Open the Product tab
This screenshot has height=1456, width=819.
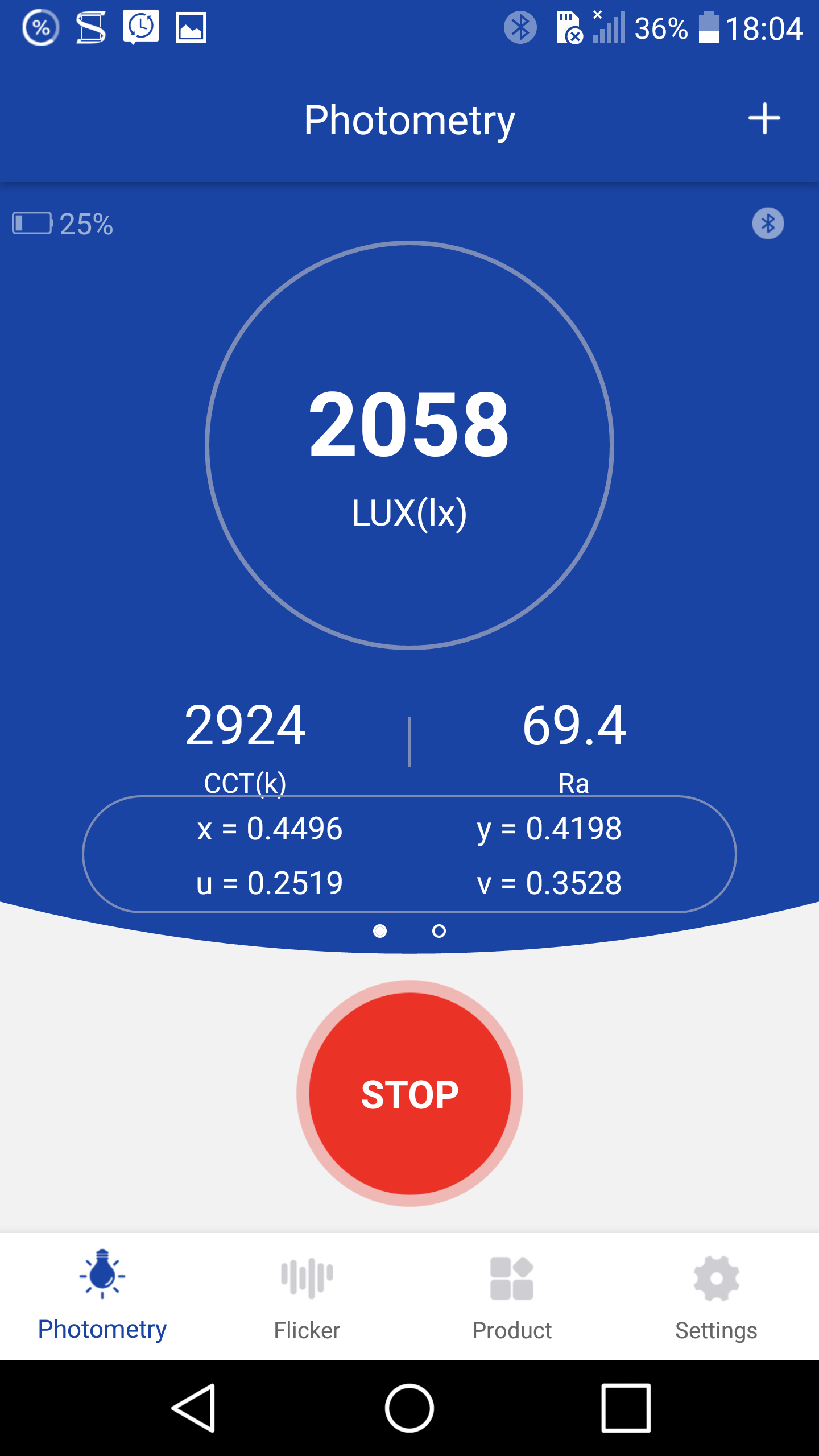pyautogui.click(x=512, y=1298)
